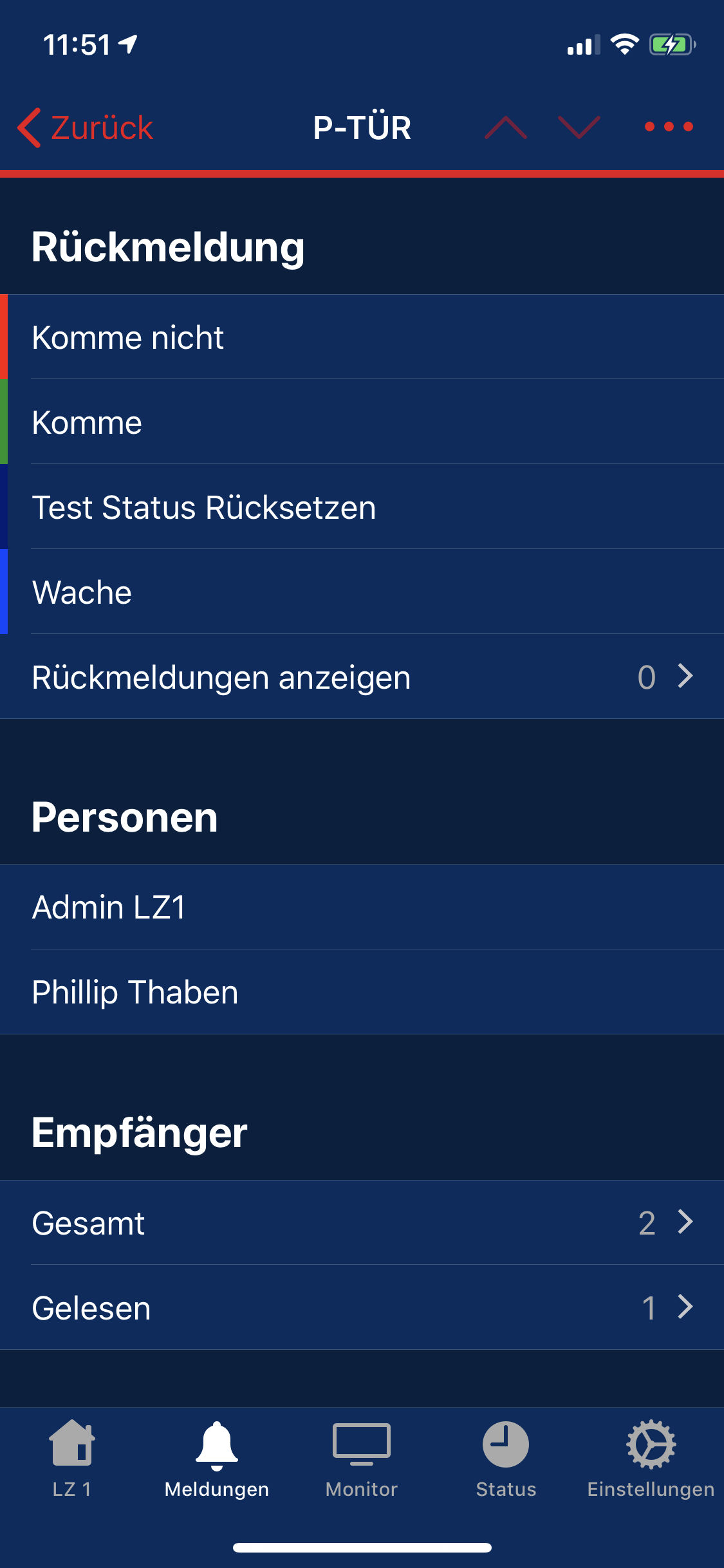This screenshot has height=1568, width=724.
Task: Open the three-dot overflow menu
Action: pos(669,127)
